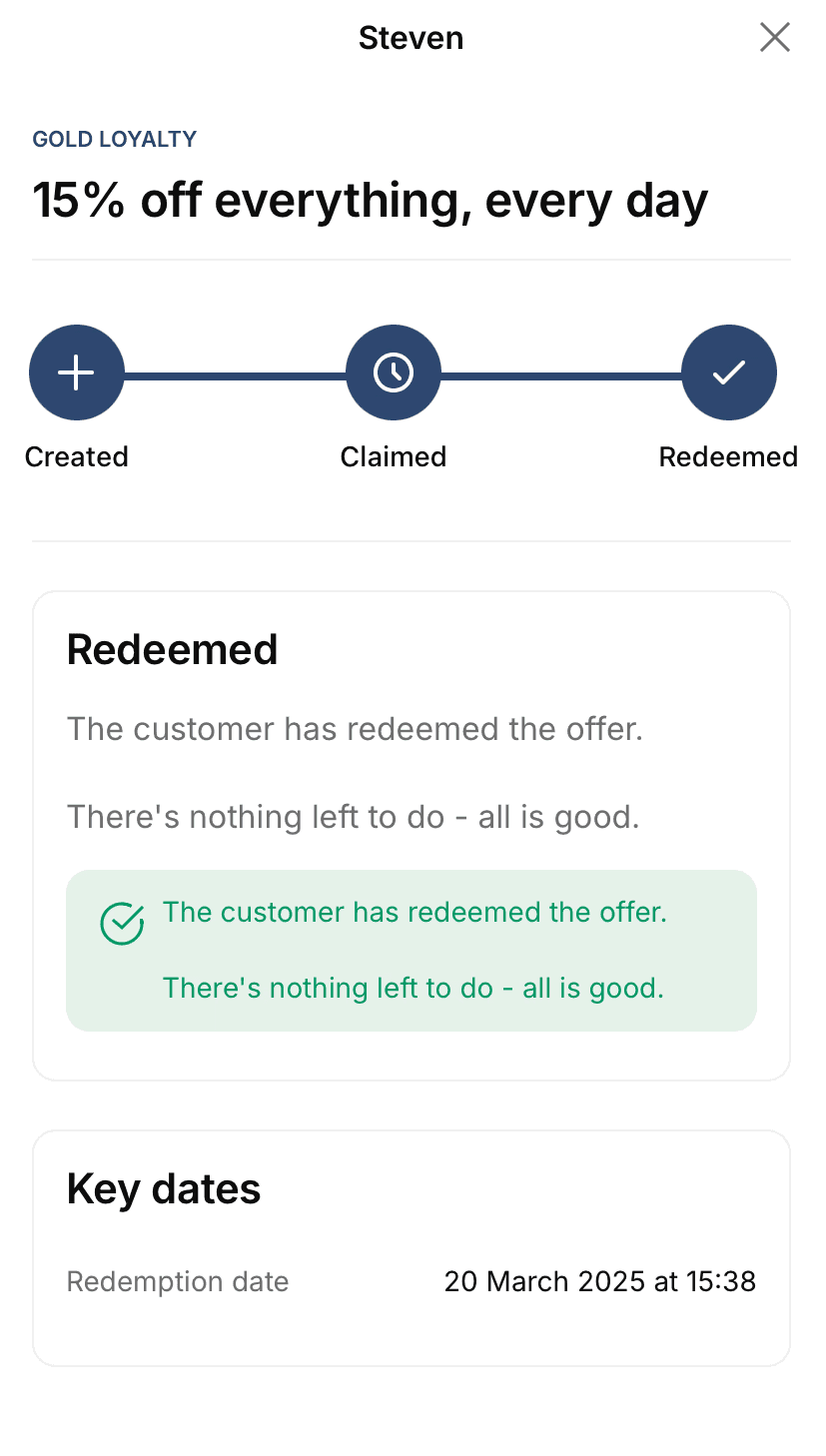This screenshot has height=1456, width=826.
Task: Select the Created step in the timeline
Action: 77,372
